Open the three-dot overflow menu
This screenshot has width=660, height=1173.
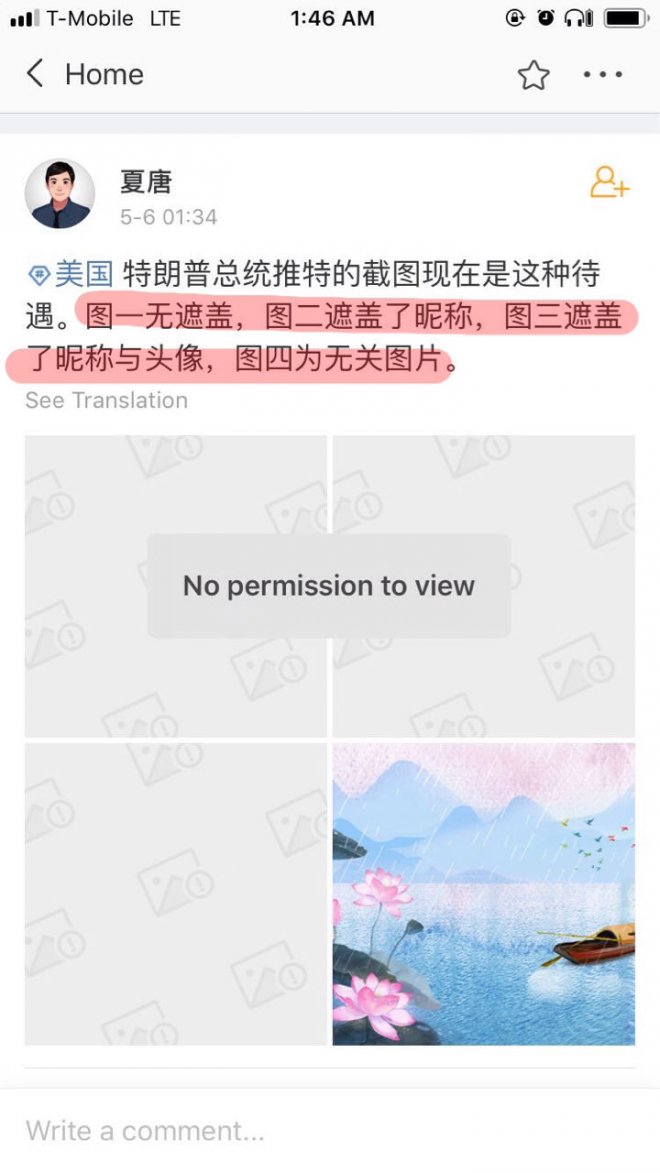603,75
